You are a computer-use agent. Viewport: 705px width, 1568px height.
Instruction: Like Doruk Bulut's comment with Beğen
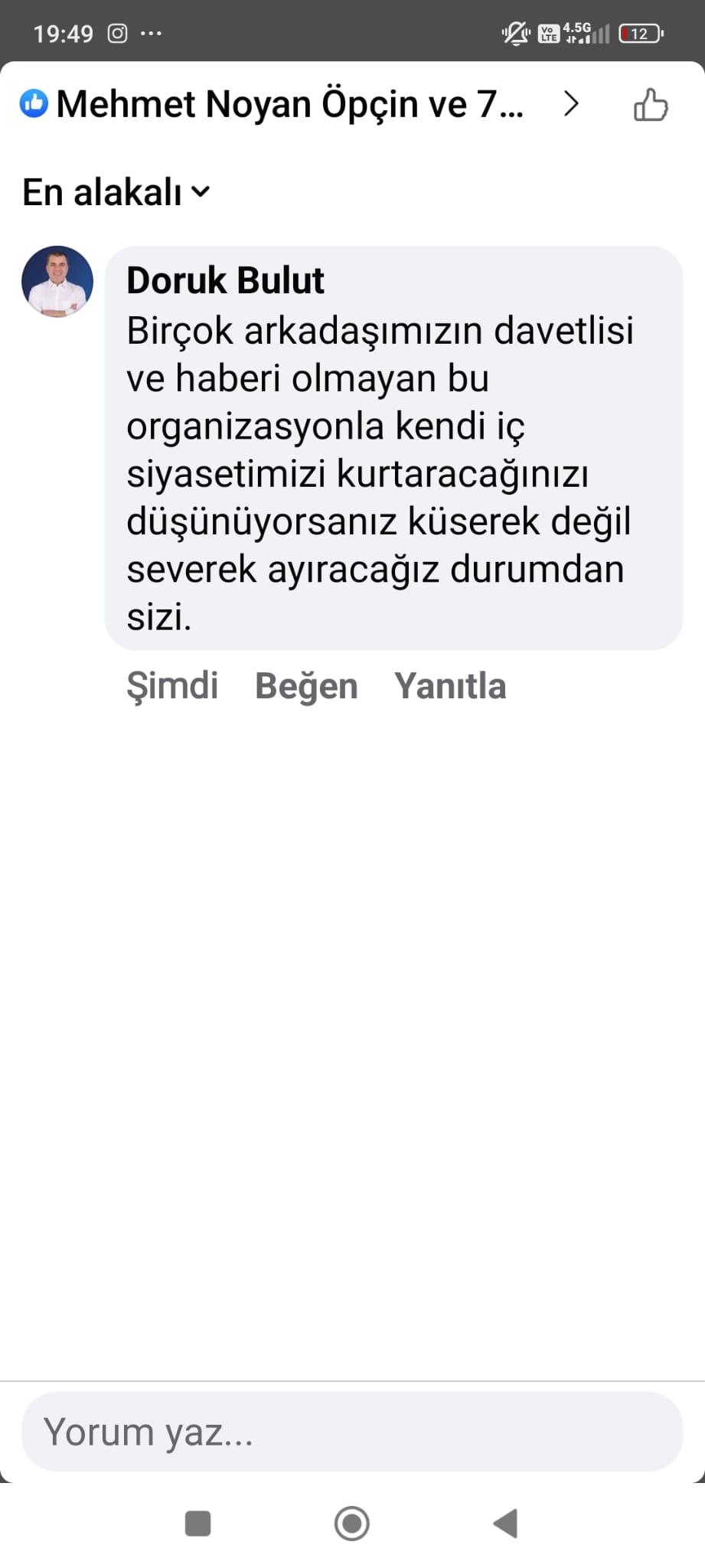(x=306, y=685)
